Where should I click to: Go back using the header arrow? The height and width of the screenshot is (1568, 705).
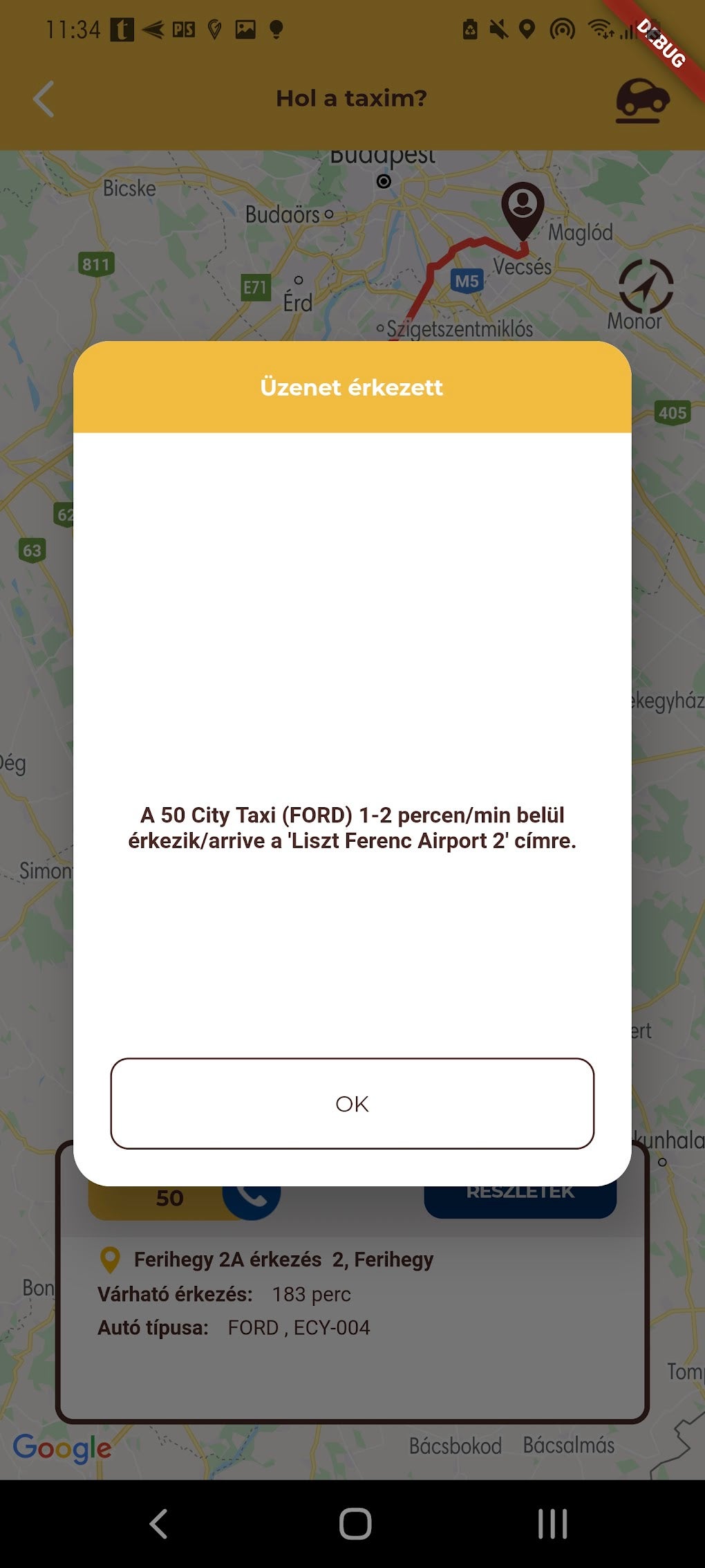tap(44, 99)
